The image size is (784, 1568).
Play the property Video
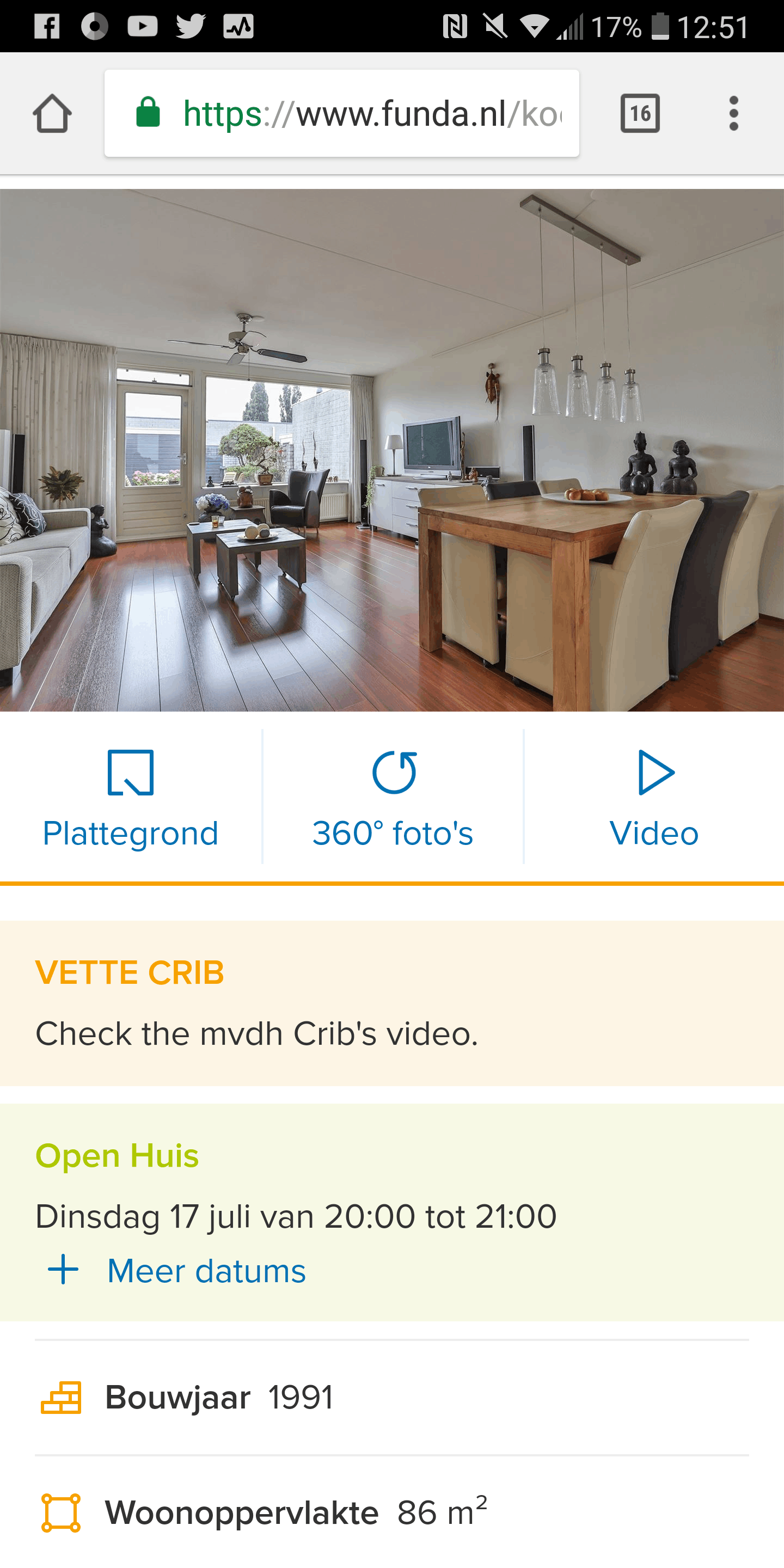pyautogui.click(x=654, y=799)
